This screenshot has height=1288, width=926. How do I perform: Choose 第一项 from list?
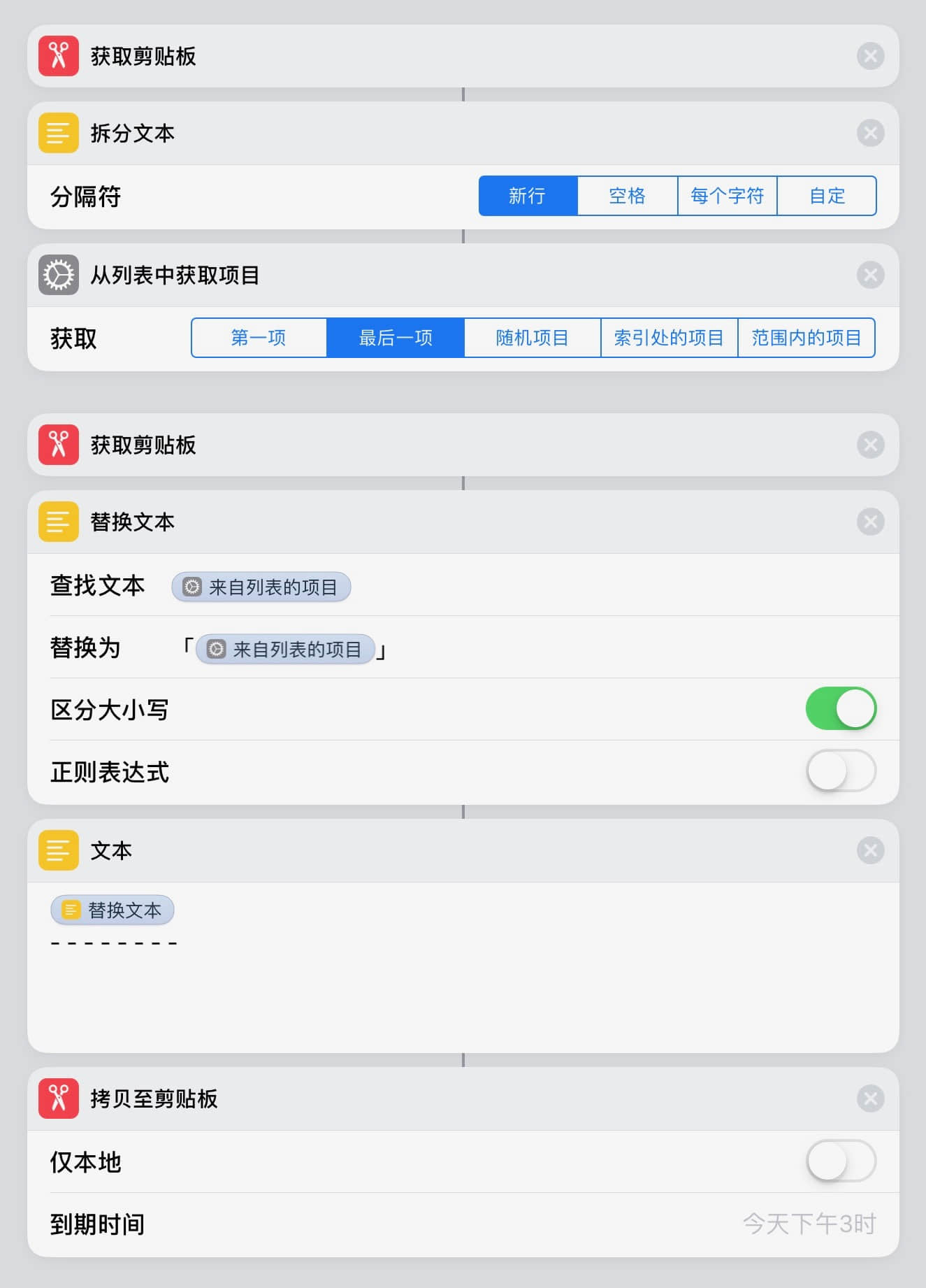click(x=259, y=338)
